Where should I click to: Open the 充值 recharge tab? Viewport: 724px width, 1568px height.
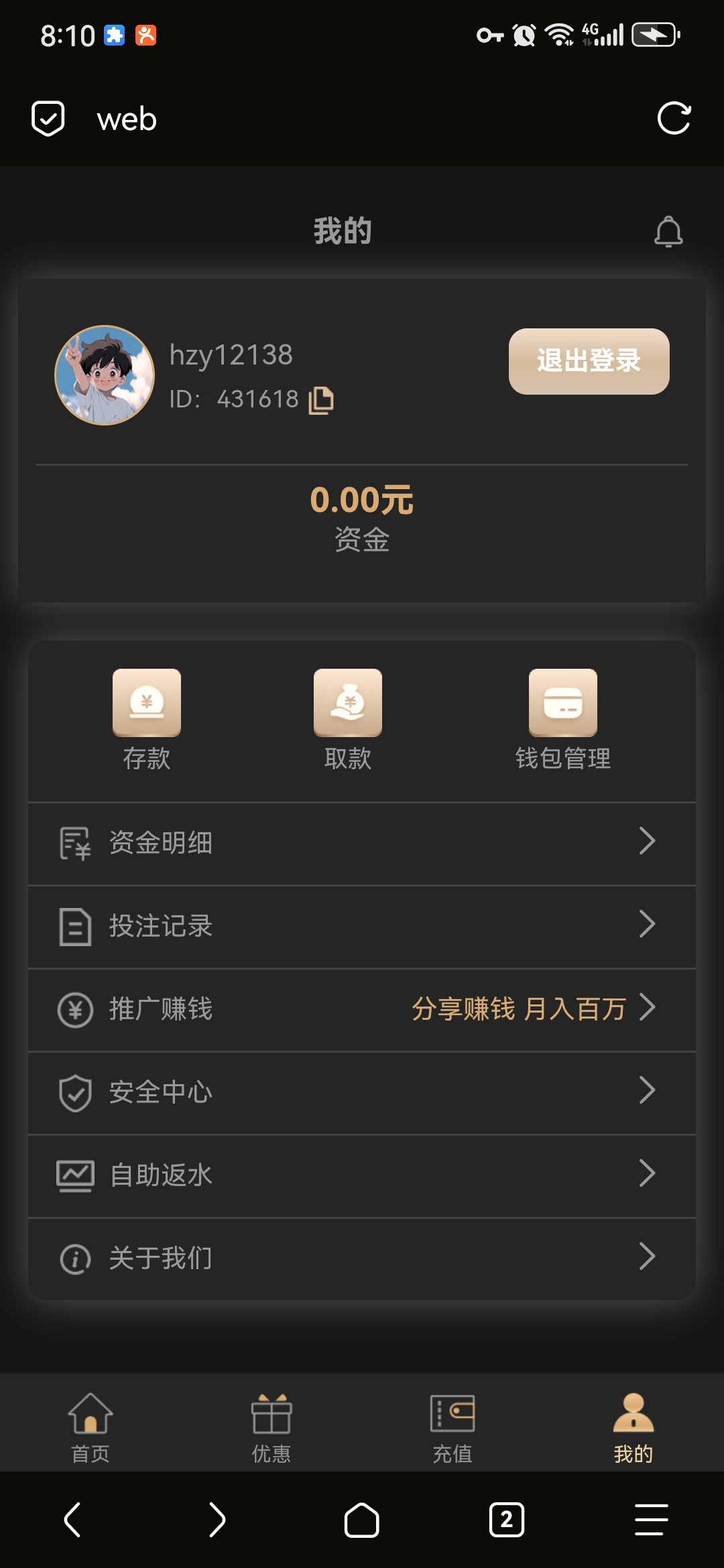tap(451, 1427)
